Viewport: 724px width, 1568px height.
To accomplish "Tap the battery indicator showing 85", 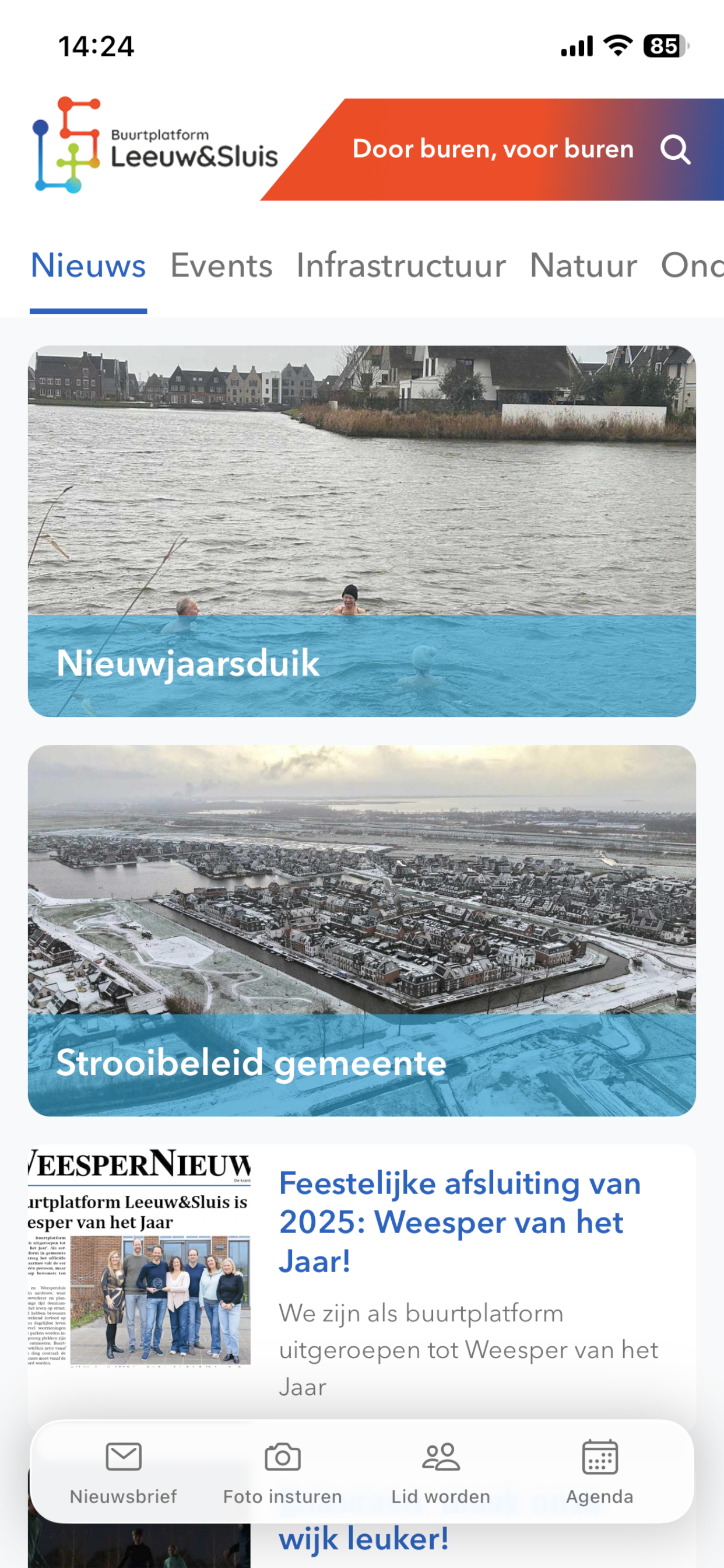I will [x=663, y=44].
